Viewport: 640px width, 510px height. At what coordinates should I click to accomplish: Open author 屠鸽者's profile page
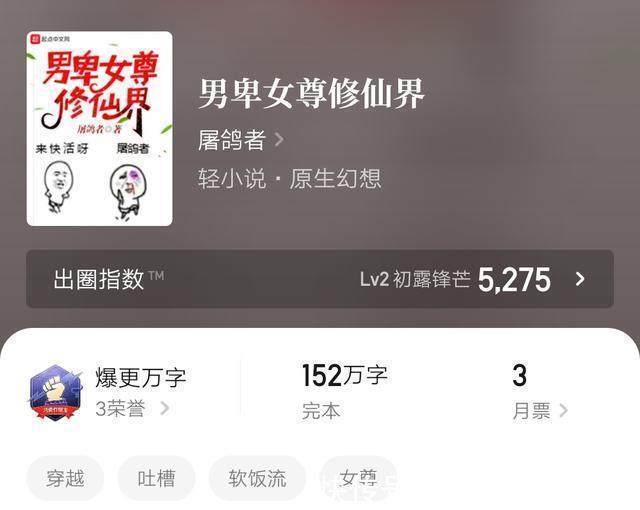[x=240, y=139]
